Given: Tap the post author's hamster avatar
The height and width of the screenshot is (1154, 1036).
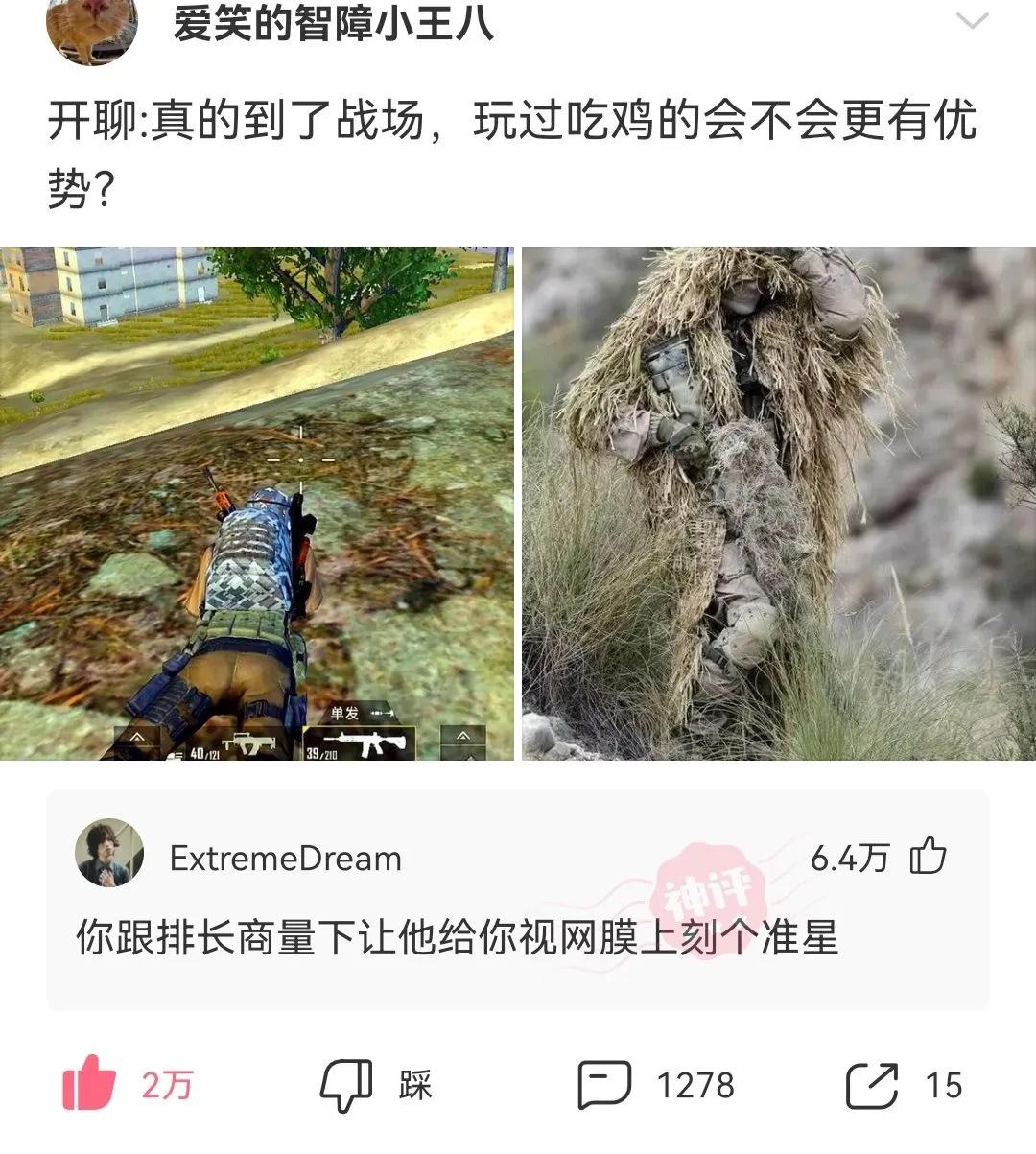Looking at the screenshot, I should click(91, 24).
